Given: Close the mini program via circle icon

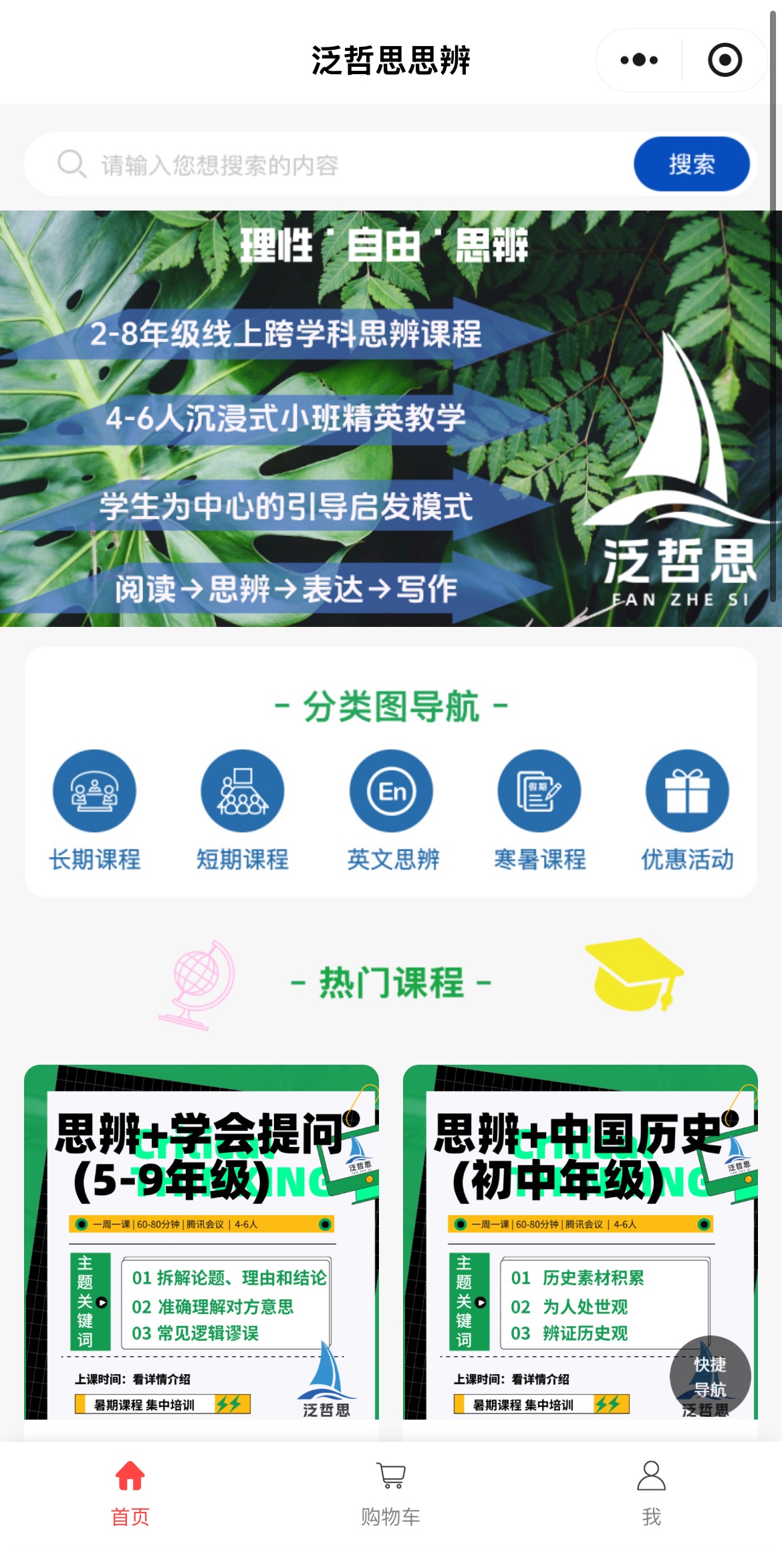Looking at the screenshot, I should [x=725, y=60].
